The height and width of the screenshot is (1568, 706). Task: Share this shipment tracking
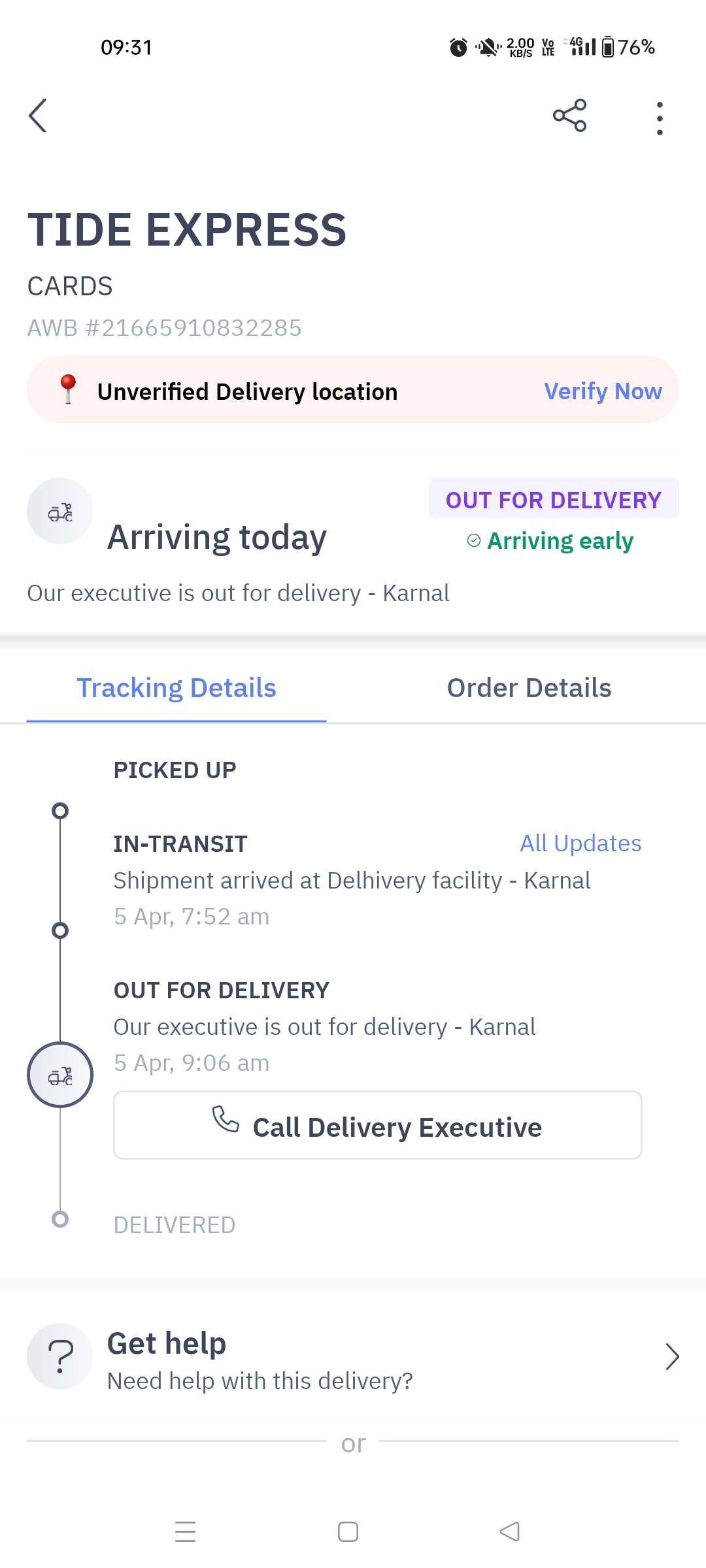[569, 116]
